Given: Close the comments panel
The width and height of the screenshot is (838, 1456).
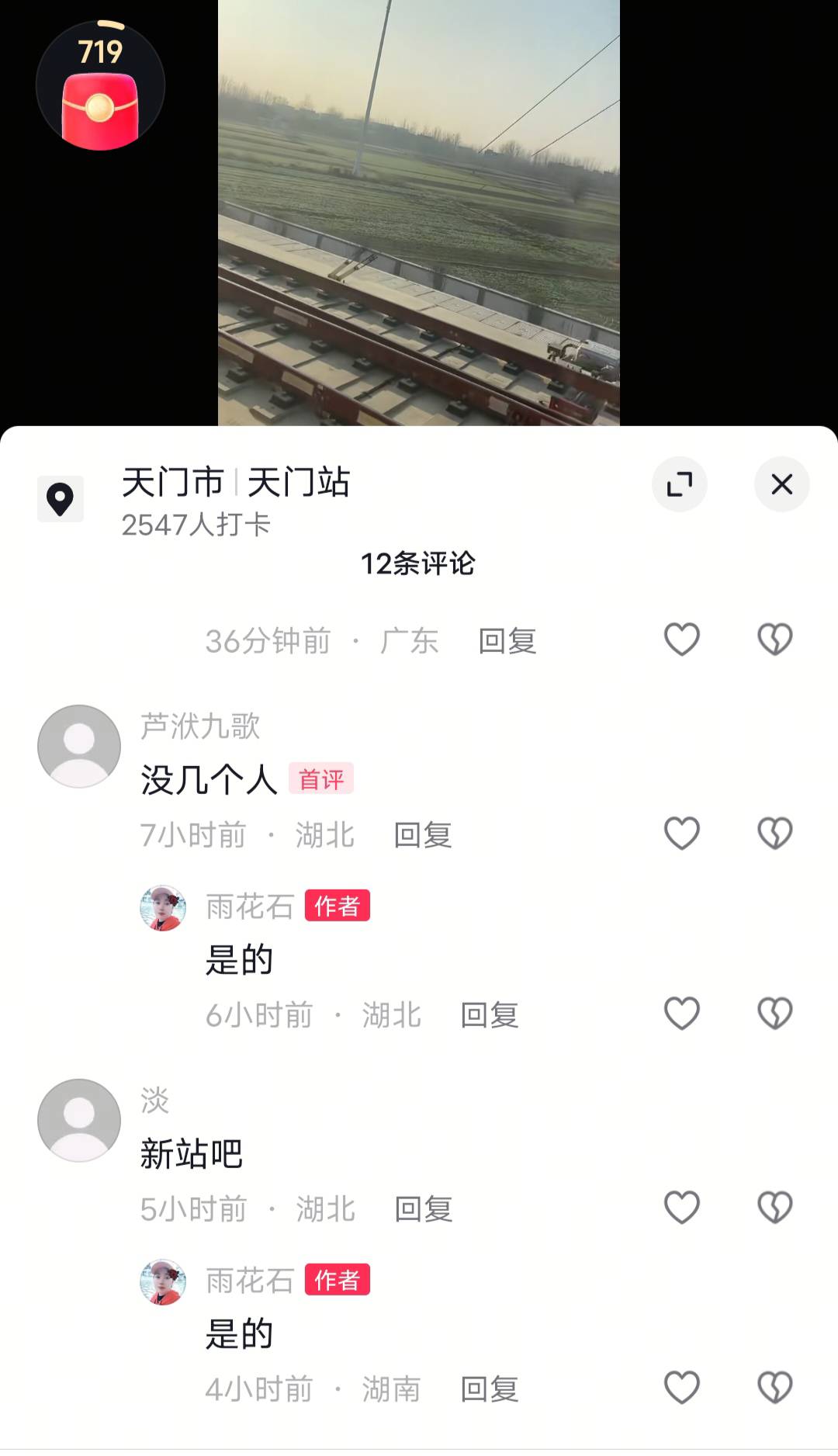Looking at the screenshot, I should coord(781,484).
